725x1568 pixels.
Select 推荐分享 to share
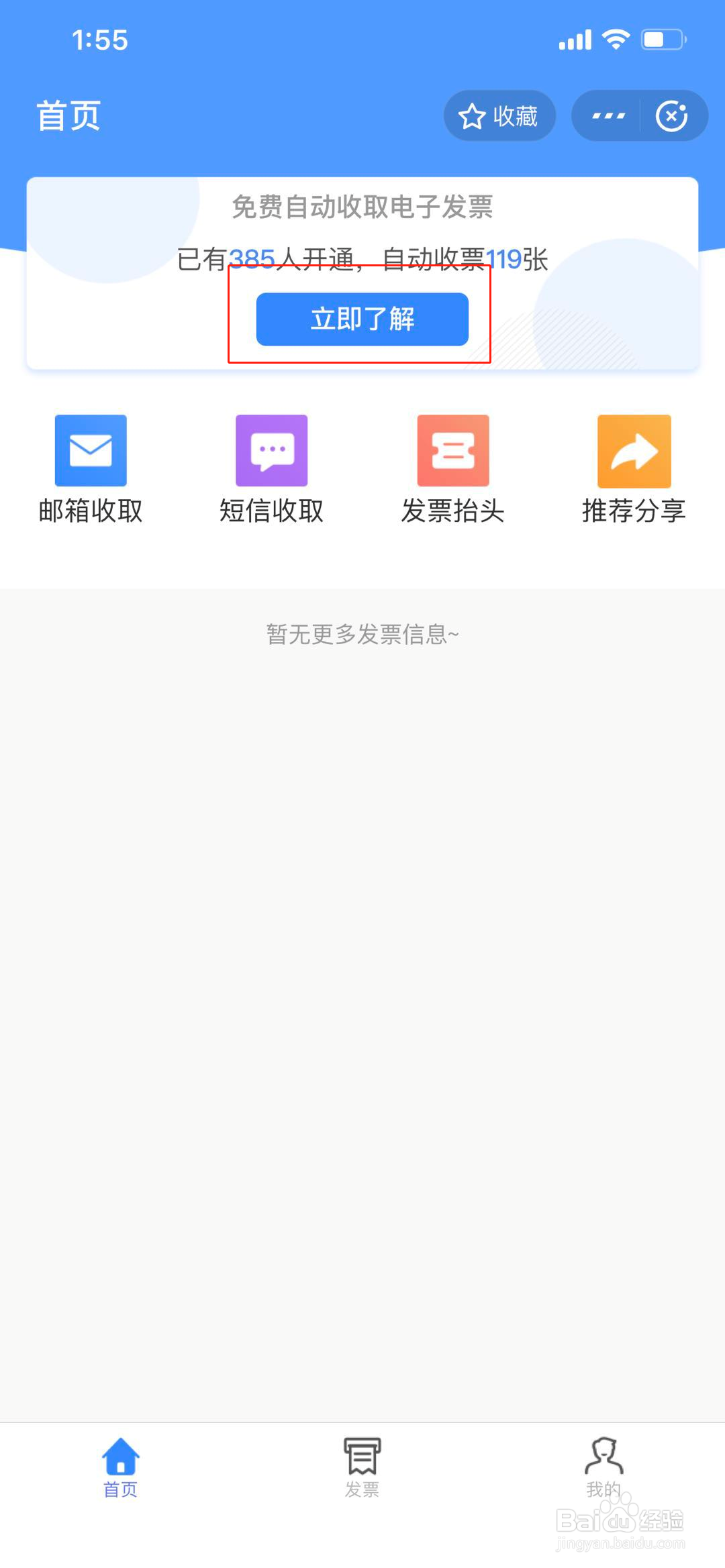[x=634, y=469]
